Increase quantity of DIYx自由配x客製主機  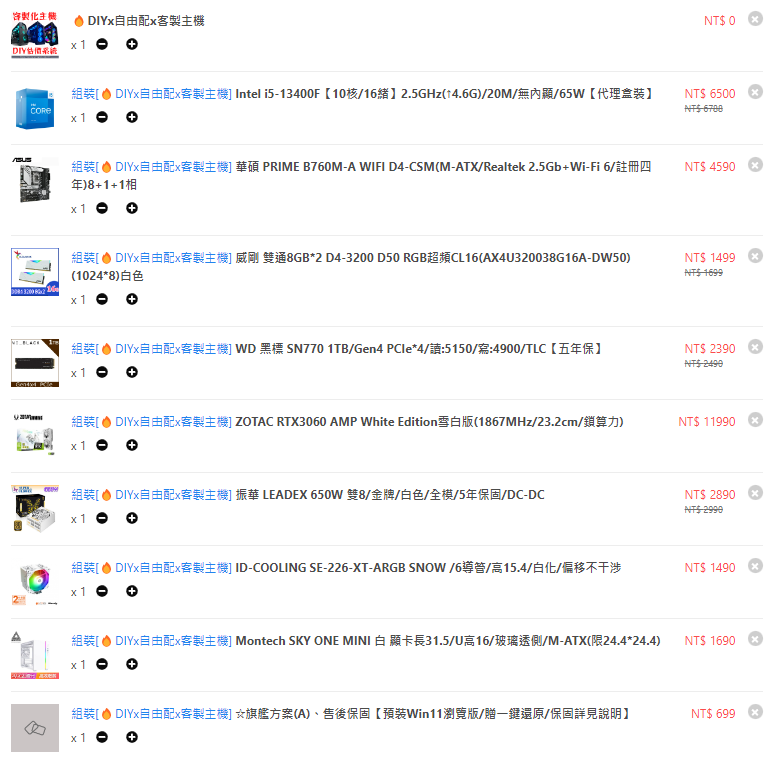[x=132, y=45]
